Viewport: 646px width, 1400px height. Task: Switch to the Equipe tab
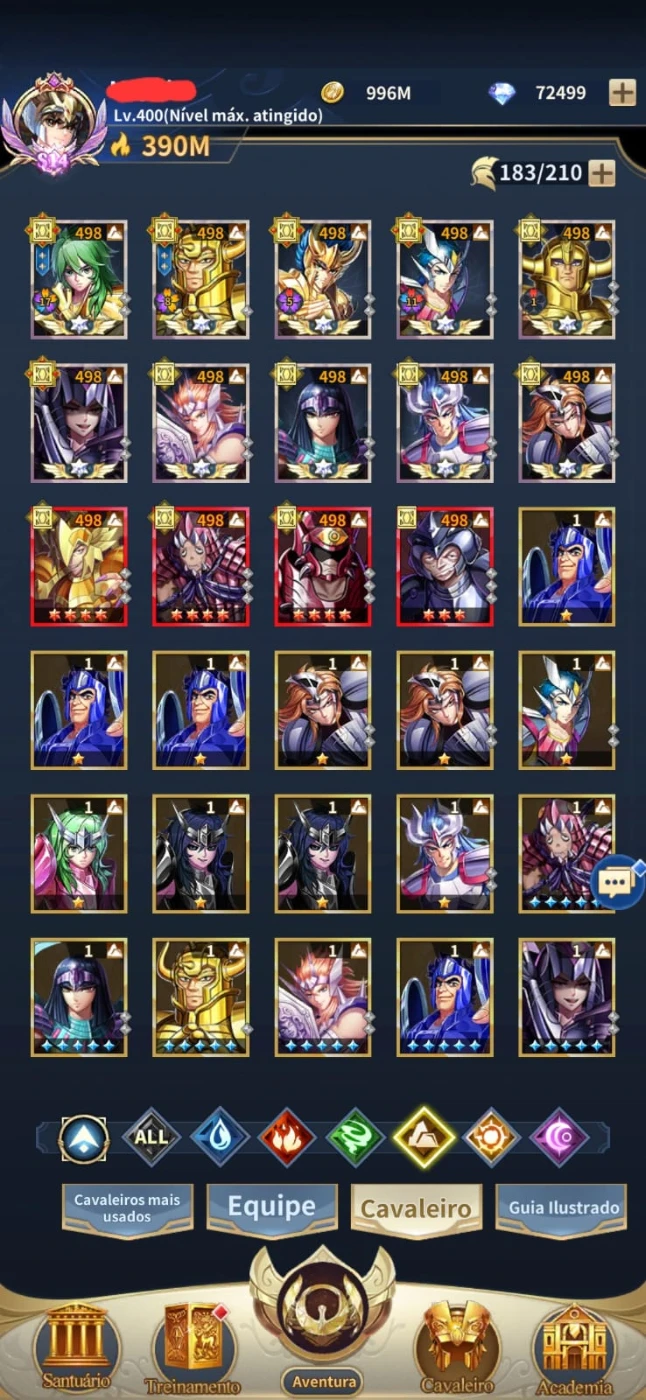(x=272, y=1207)
